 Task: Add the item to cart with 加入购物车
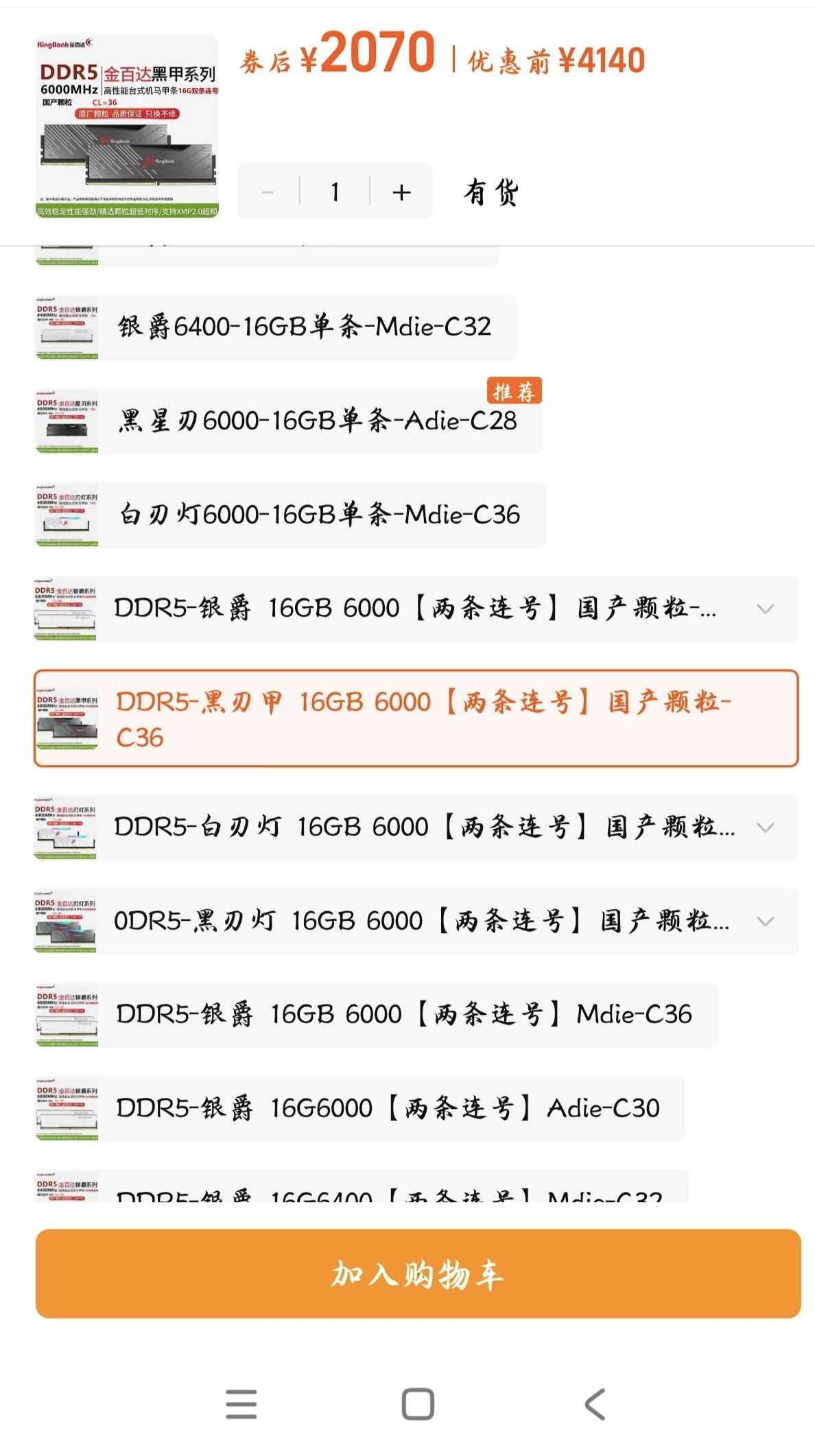418,1273
